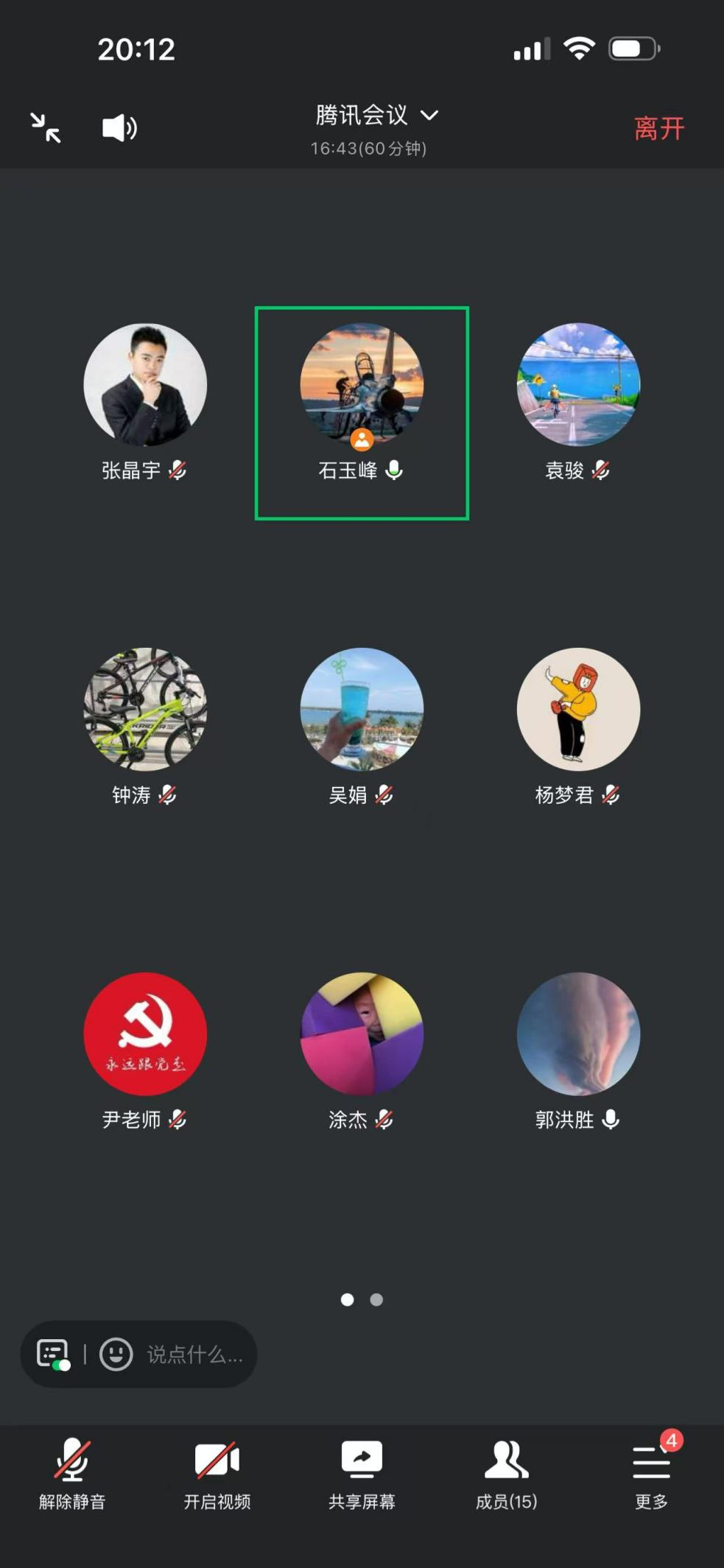Leave the meeting via 离开
The height and width of the screenshot is (1568, 724).
(659, 129)
